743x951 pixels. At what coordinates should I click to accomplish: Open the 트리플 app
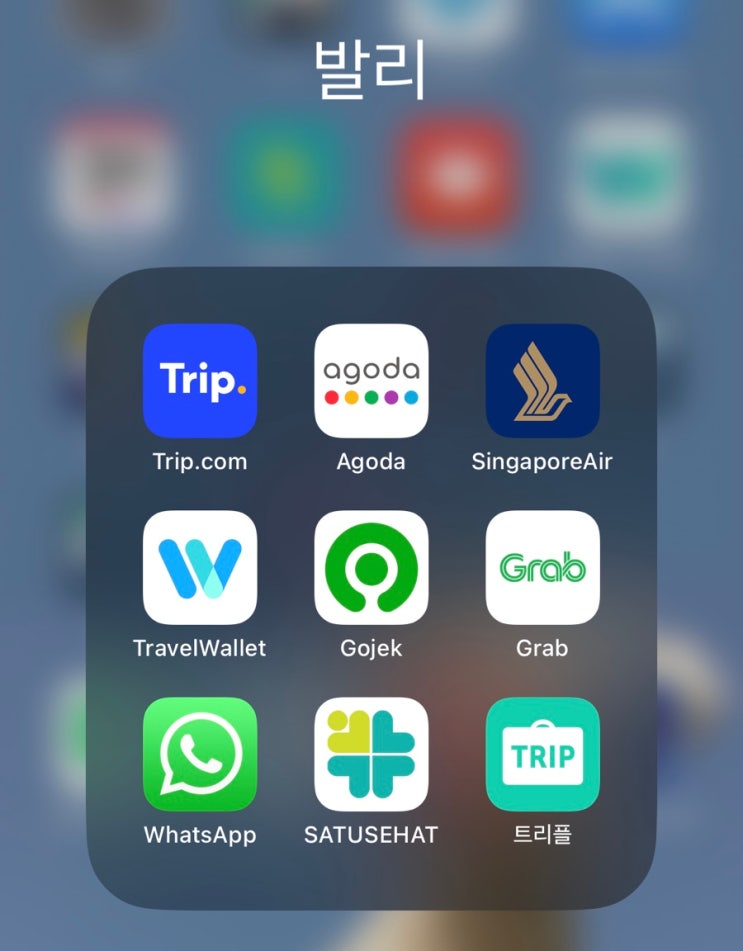coord(542,754)
